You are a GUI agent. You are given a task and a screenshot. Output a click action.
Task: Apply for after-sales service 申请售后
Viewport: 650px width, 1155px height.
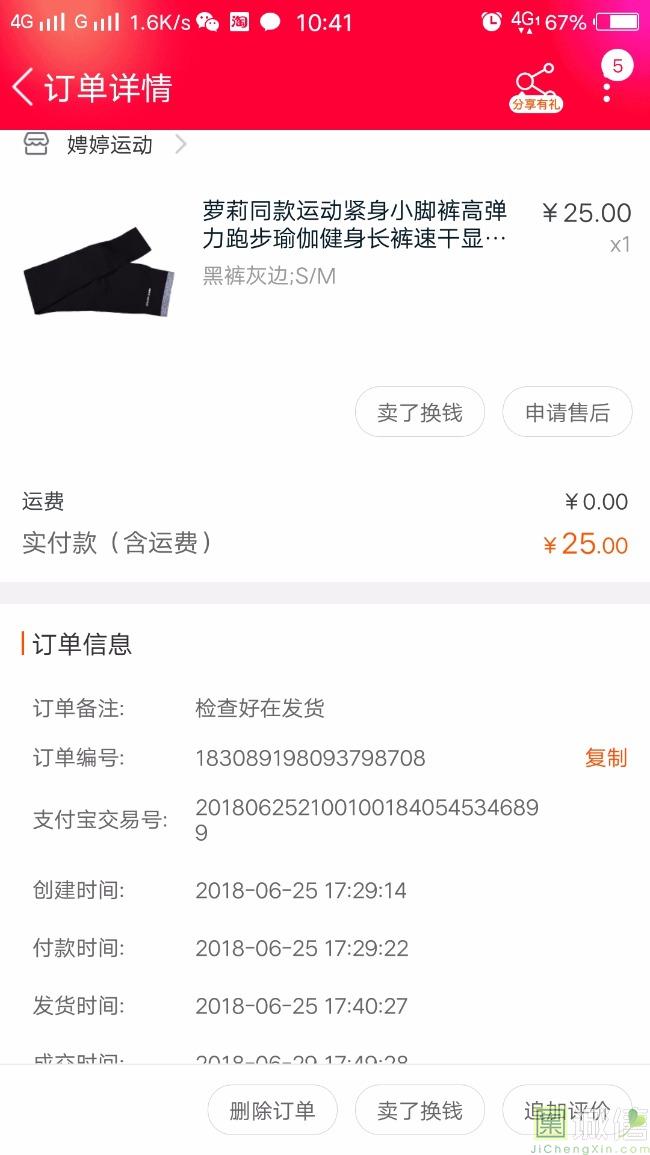[x=567, y=413]
